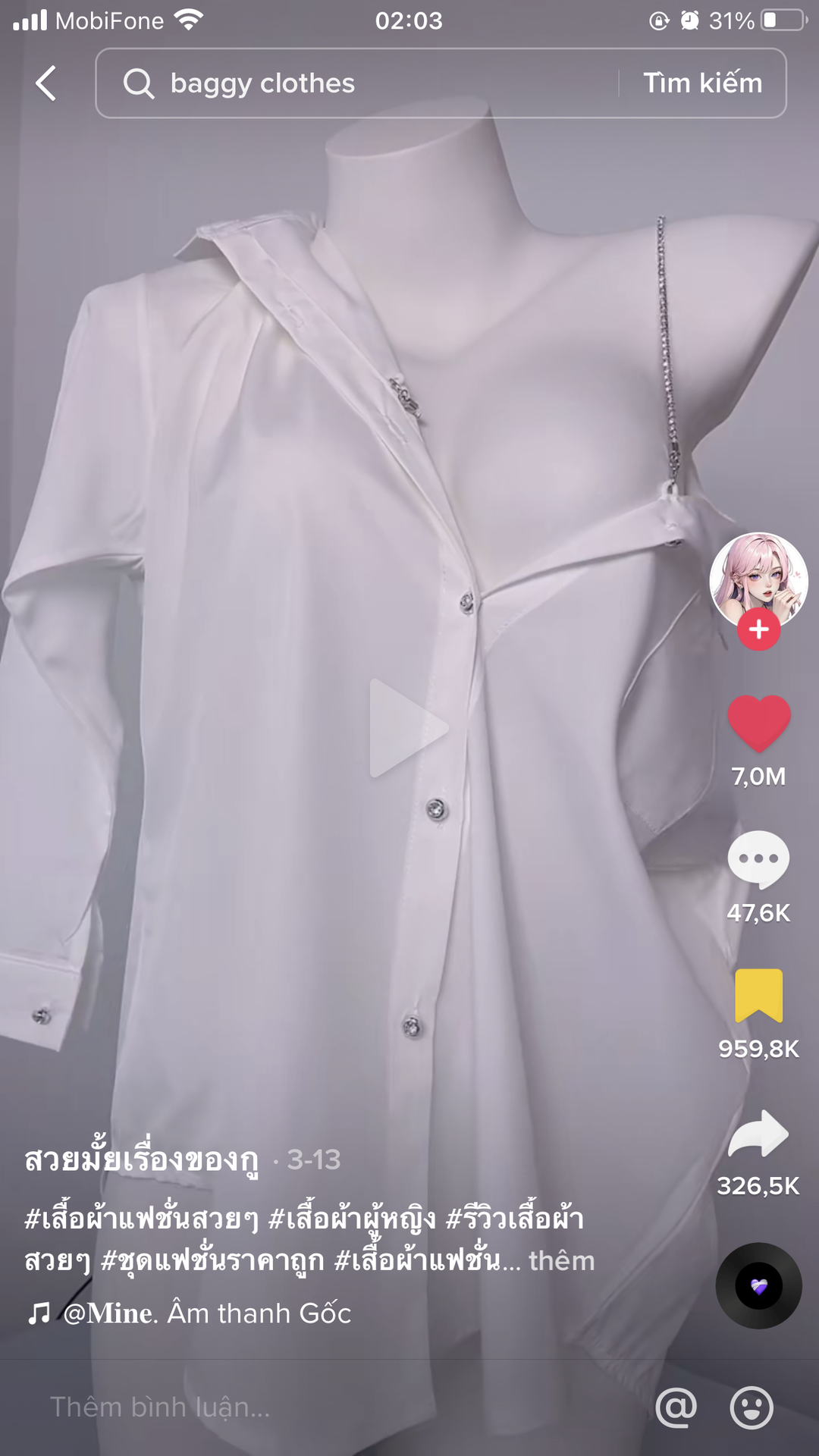This screenshot has height=1456, width=819.
Task: Open the spinning sound disc
Action: [758, 1285]
